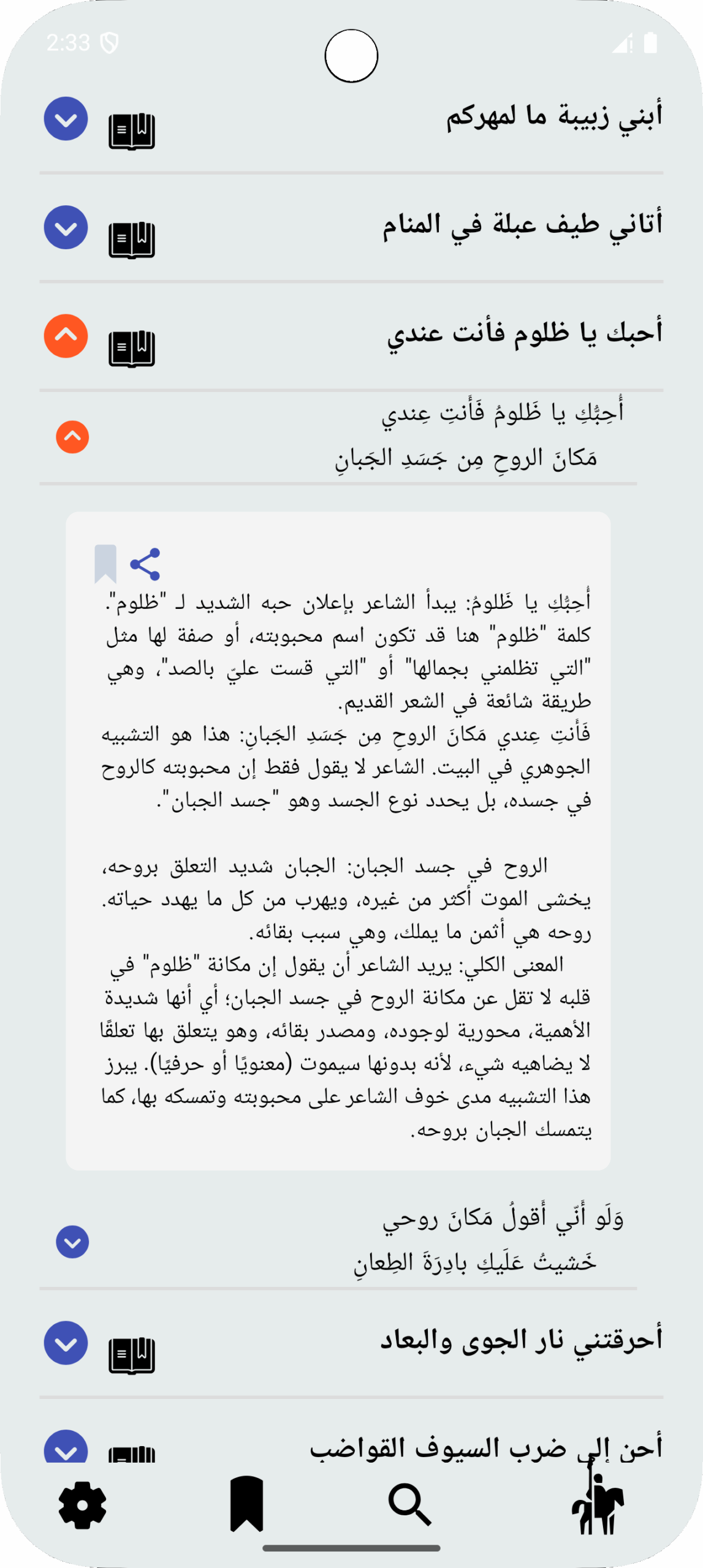Switch to the bookmarks tab
Screen dimensions: 703x1568
pyautogui.click(x=246, y=1504)
